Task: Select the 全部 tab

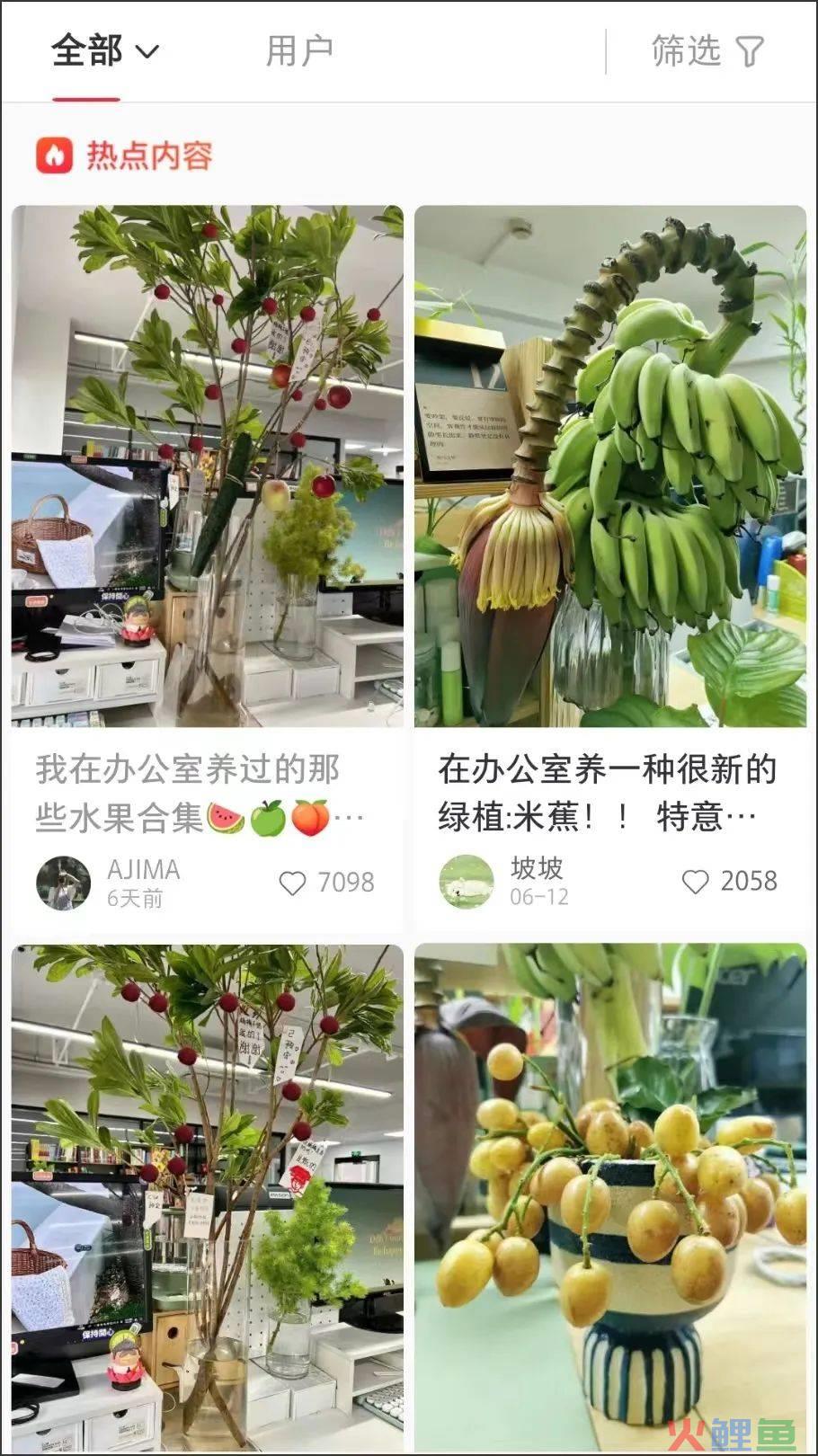Action: [85, 49]
